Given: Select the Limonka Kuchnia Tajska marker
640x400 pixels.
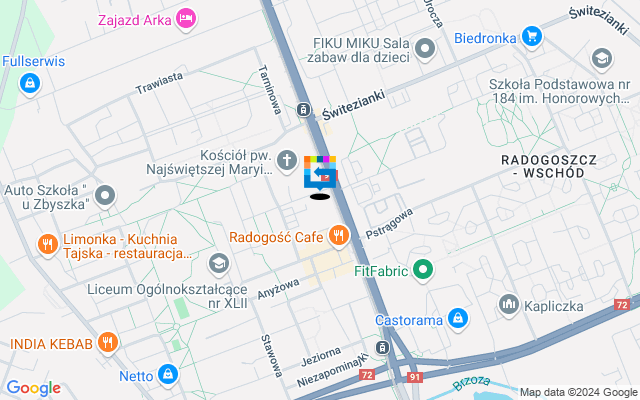Looking at the screenshot, I should pyautogui.click(x=47, y=243).
